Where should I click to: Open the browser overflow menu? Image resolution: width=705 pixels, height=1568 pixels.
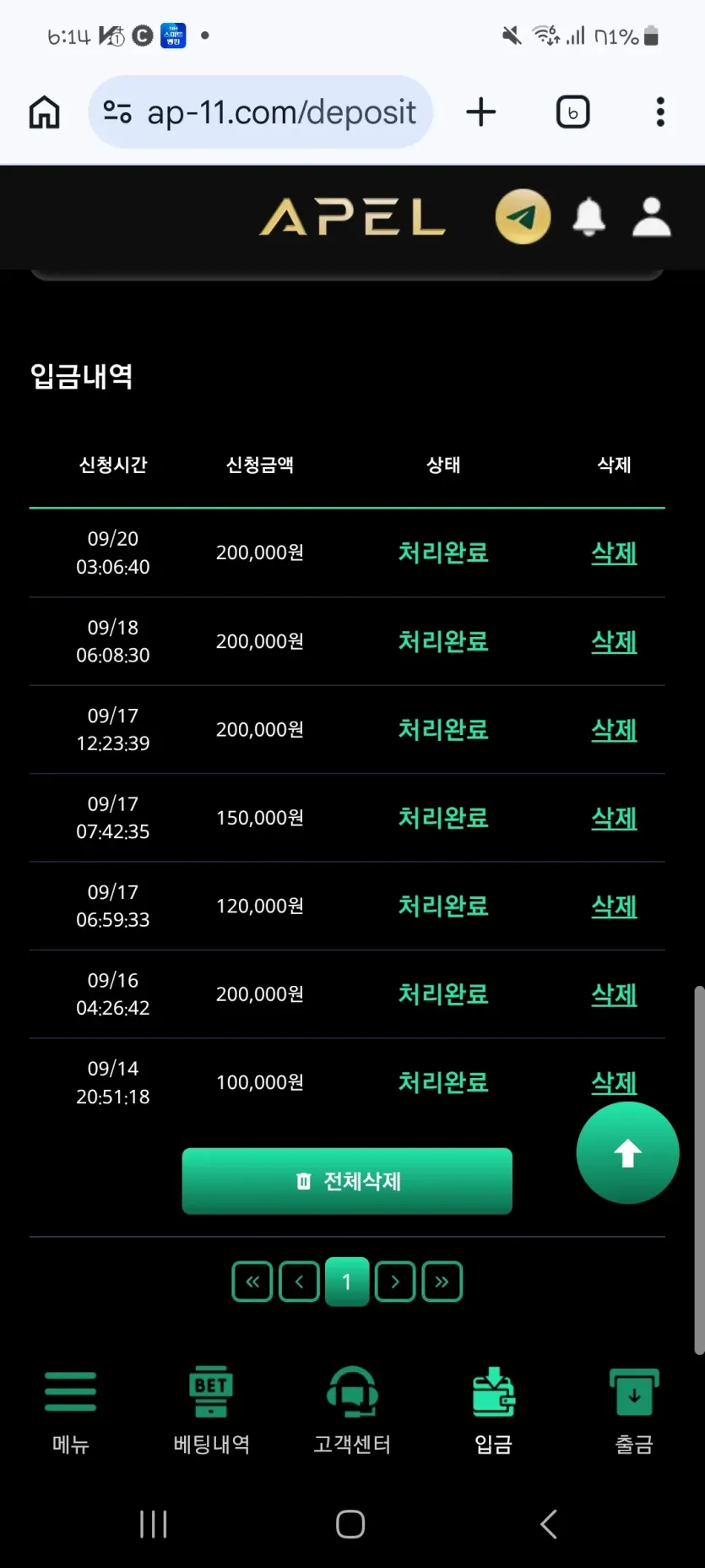(660, 112)
